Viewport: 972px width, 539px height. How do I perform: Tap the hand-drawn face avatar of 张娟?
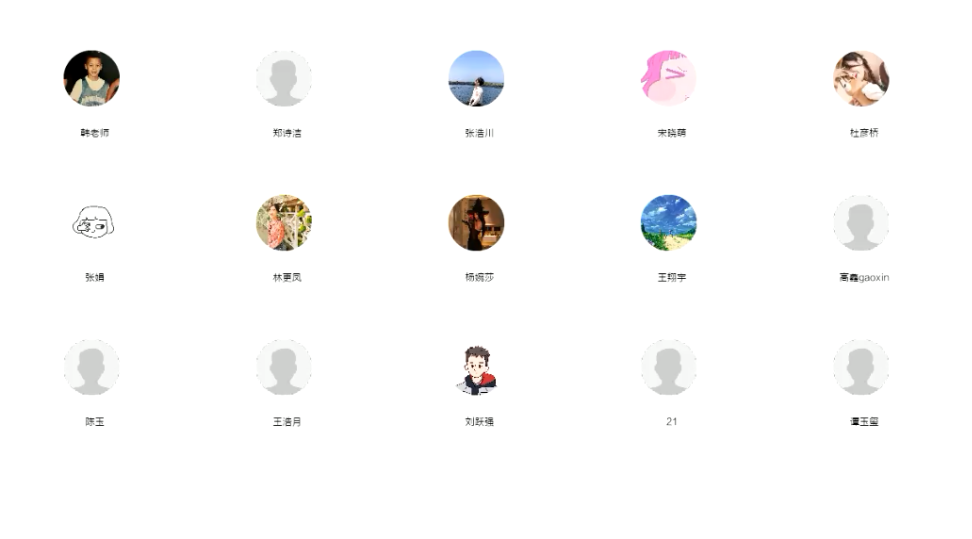93,223
